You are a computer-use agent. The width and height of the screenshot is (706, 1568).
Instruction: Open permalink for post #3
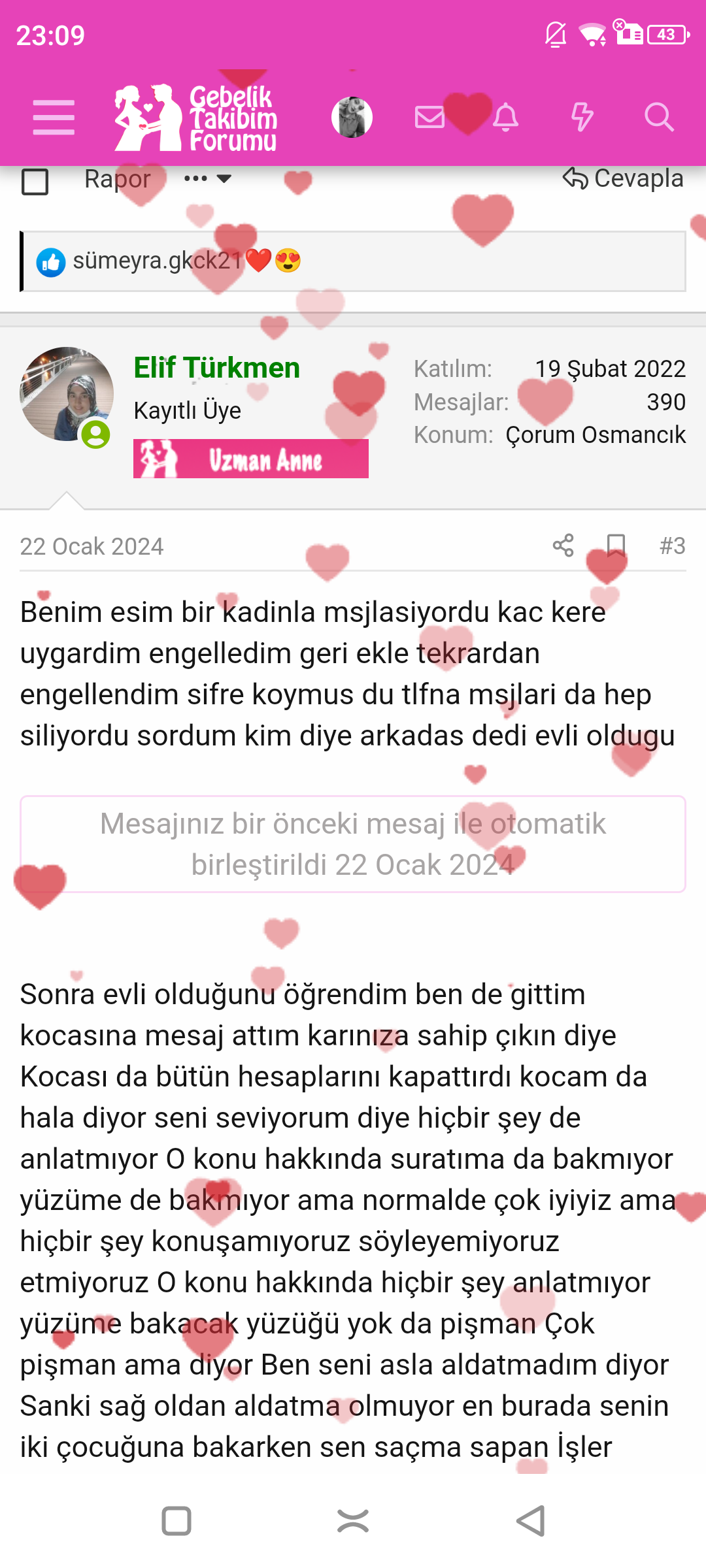click(x=672, y=546)
